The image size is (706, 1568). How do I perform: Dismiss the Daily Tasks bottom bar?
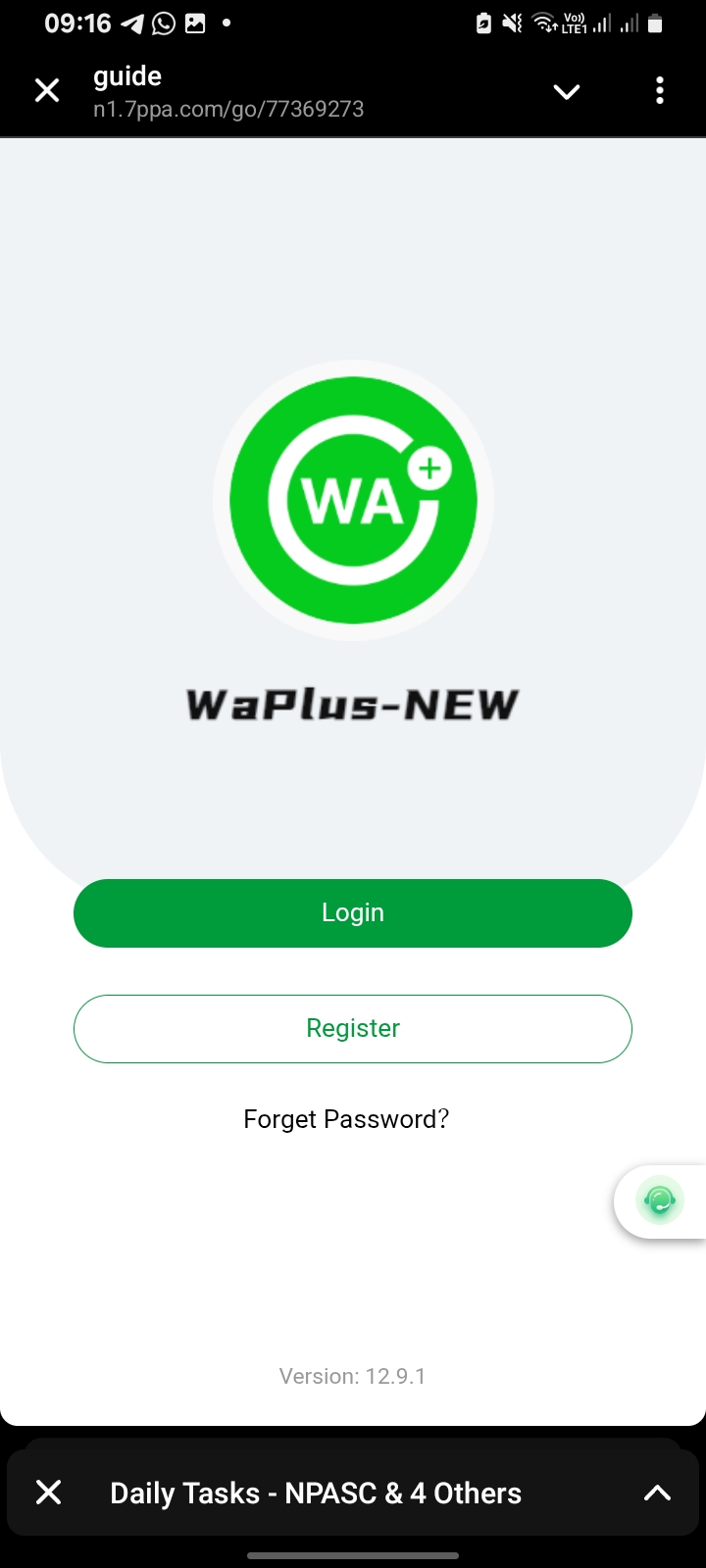[48, 1493]
